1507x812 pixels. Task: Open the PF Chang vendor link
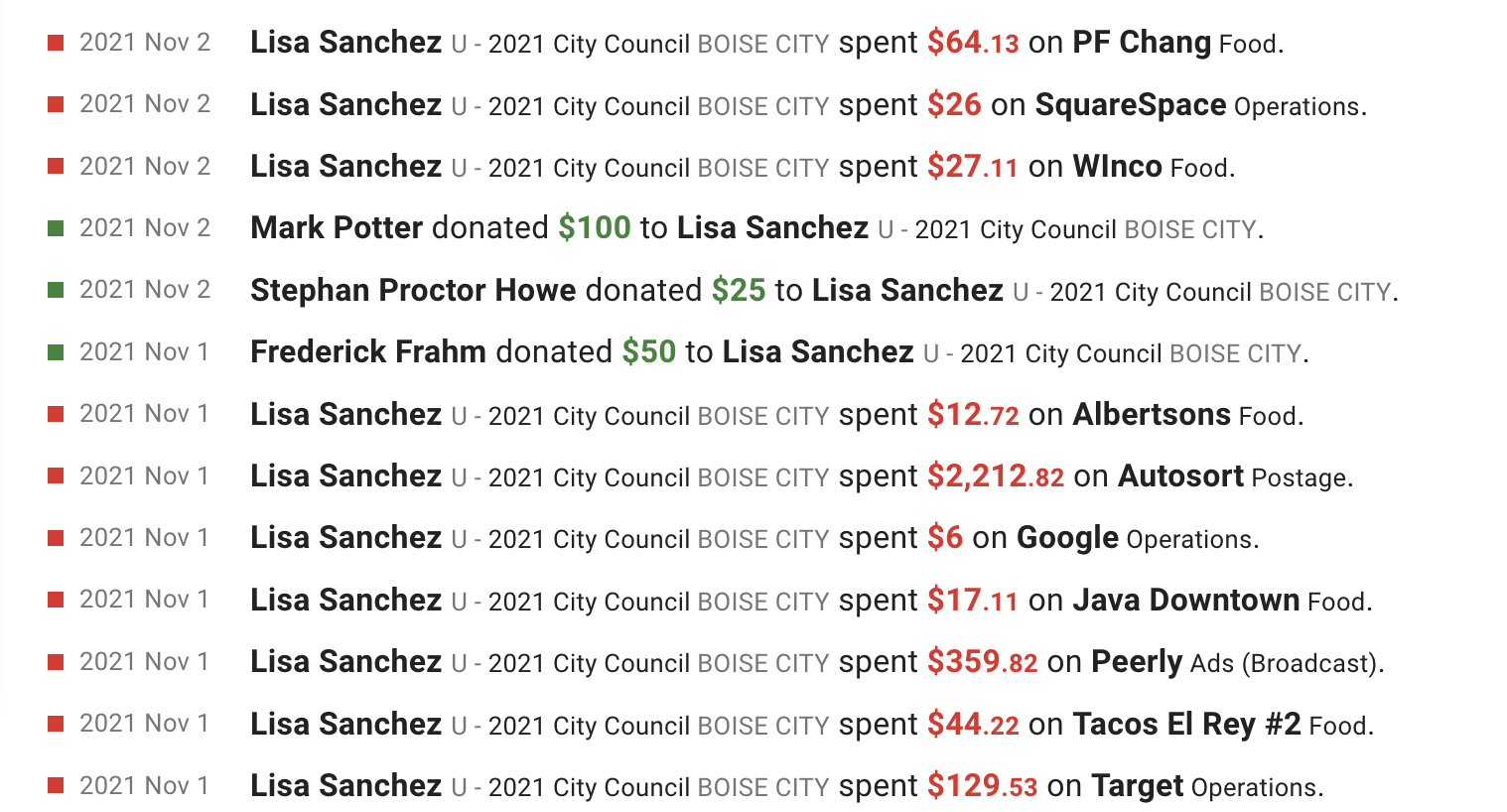(1142, 43)
